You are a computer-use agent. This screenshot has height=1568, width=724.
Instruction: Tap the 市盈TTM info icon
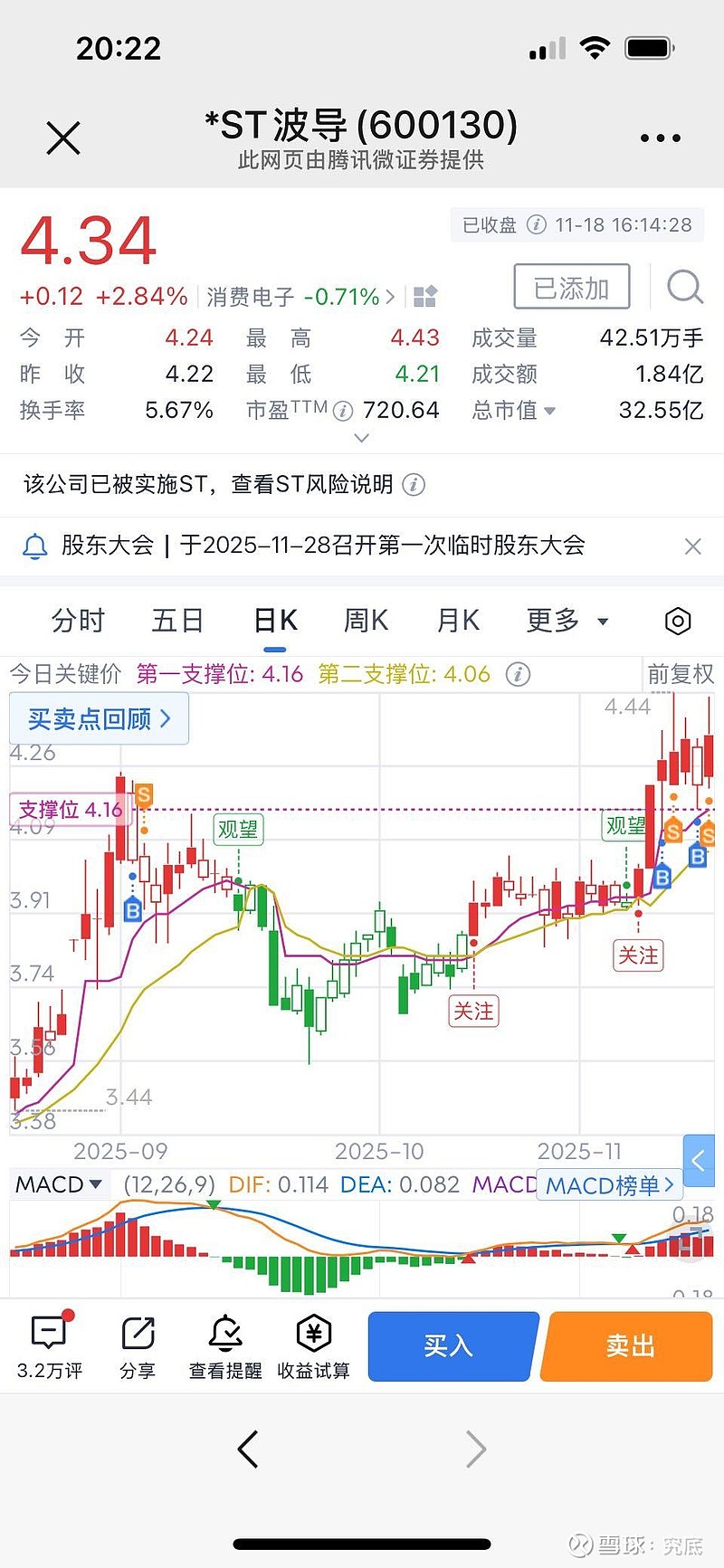click(341, 411)
